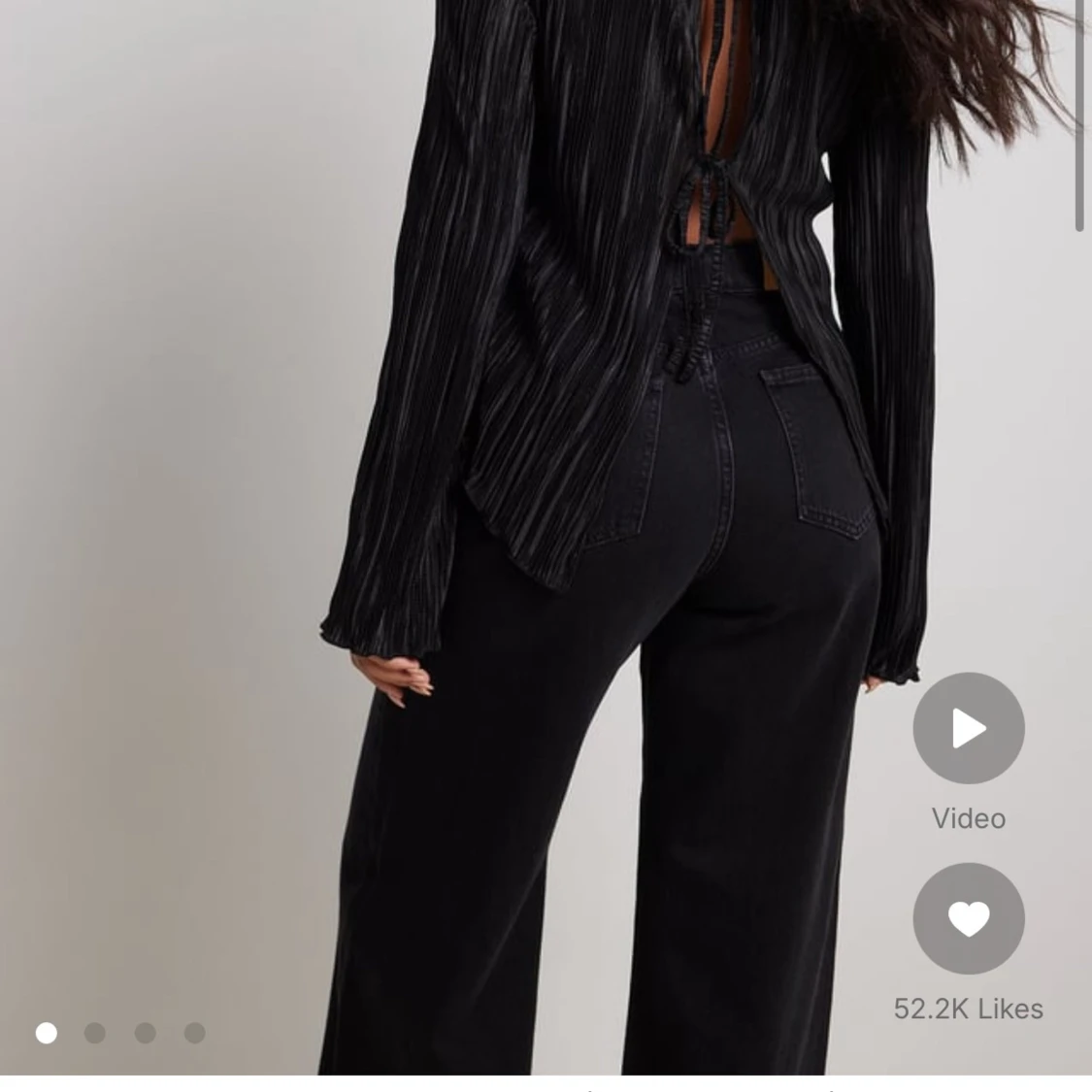
Task: Jump to the fourth image dot
Action: pyautogui.click(x=195, y=1033)
